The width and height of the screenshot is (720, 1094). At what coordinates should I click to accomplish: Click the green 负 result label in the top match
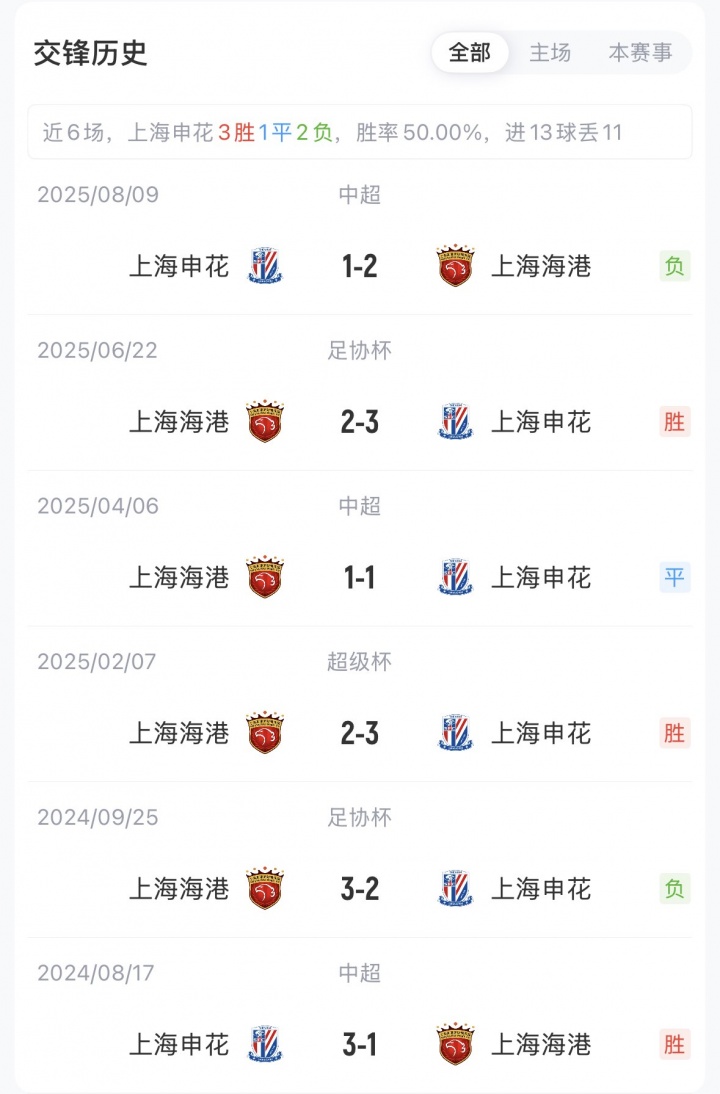pyautogui.click(x=674, y=266)
